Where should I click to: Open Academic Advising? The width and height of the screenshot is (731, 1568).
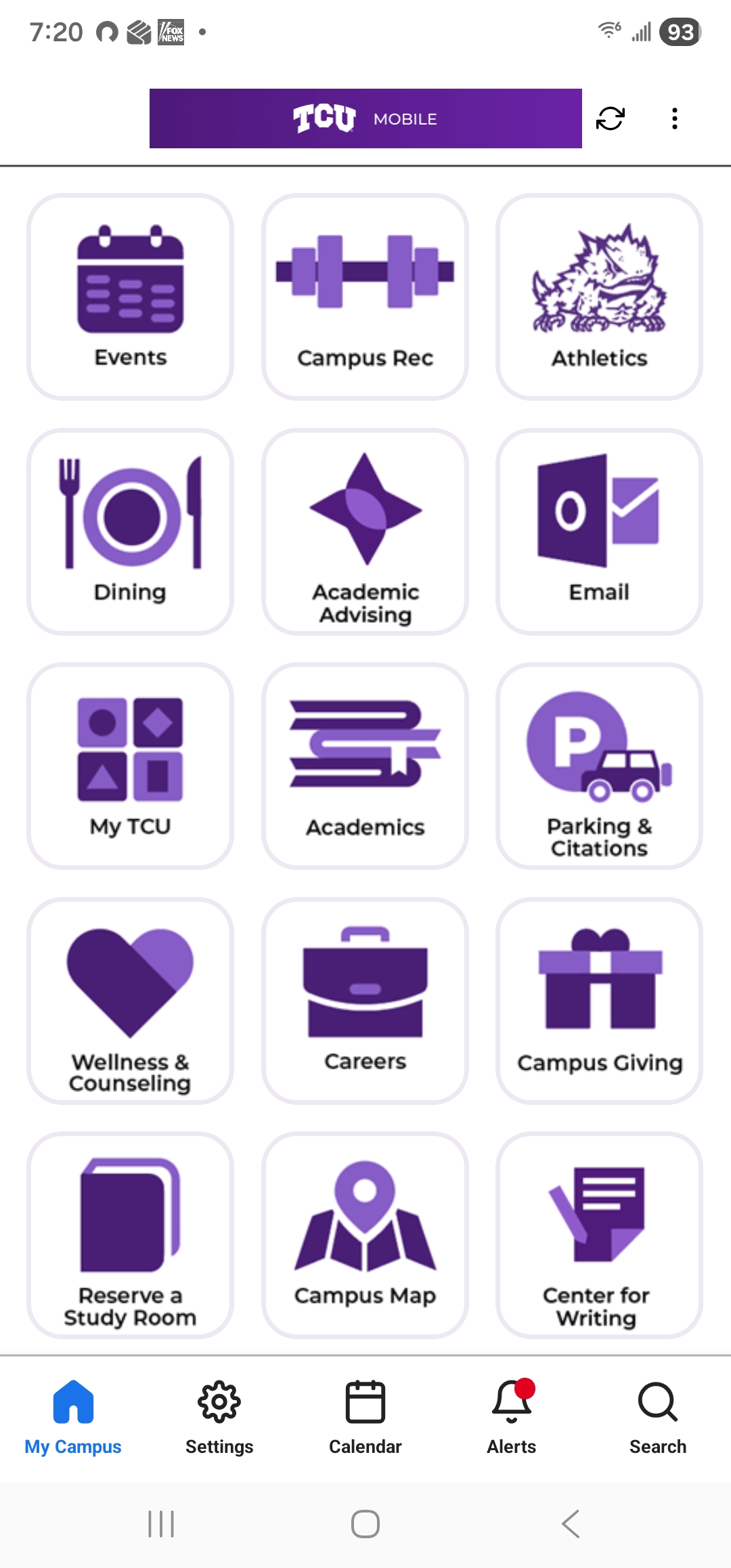pos(364,528)
